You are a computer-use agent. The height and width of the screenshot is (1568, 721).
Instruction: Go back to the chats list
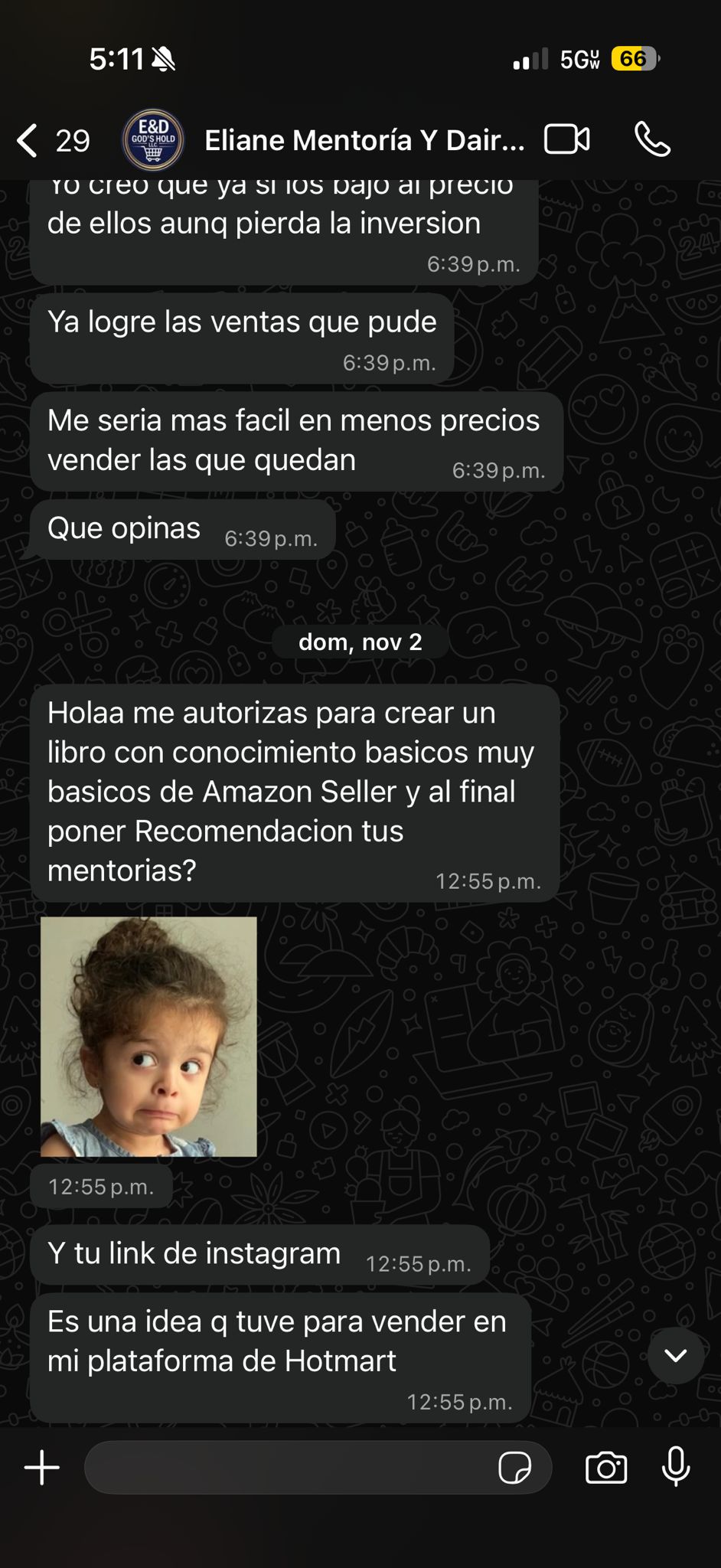pos(29,141)
